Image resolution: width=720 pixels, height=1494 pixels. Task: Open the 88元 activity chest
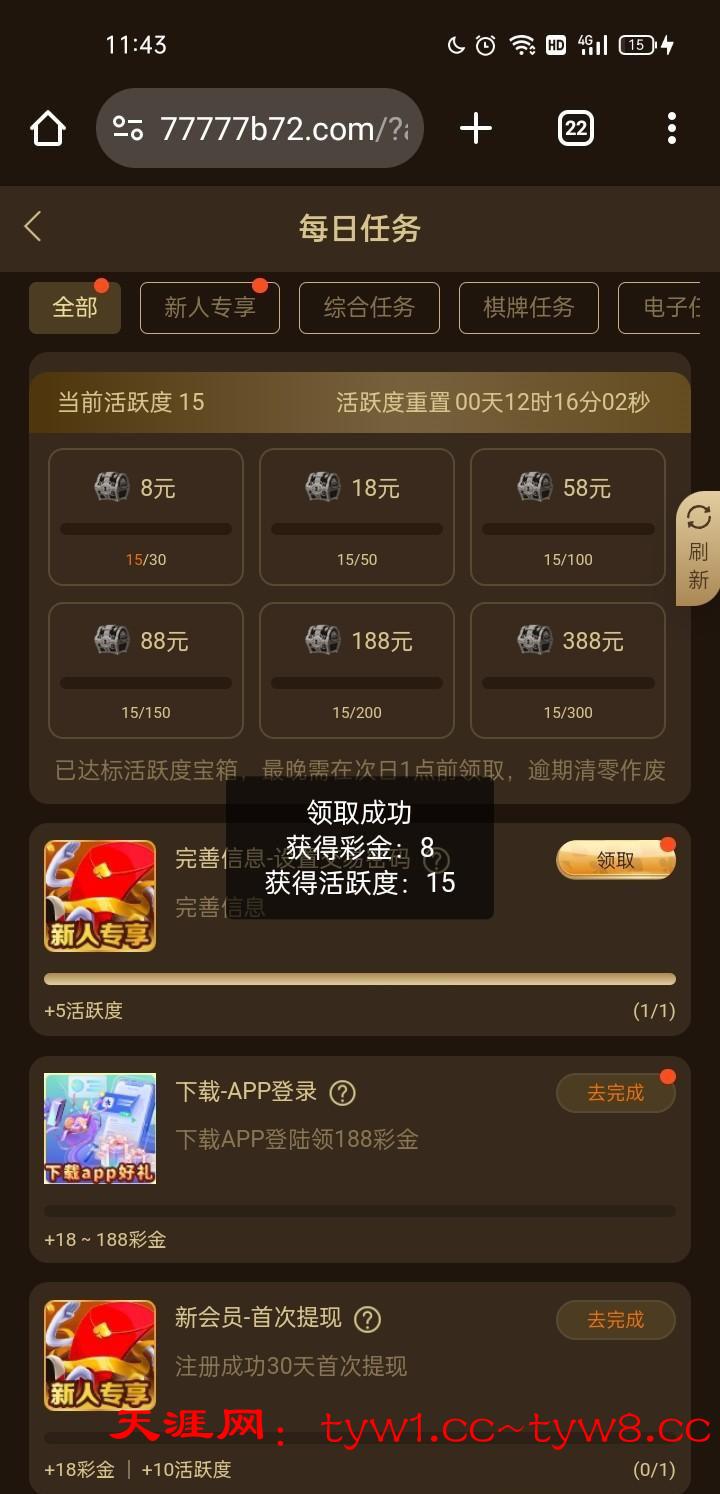pos(146,669)
